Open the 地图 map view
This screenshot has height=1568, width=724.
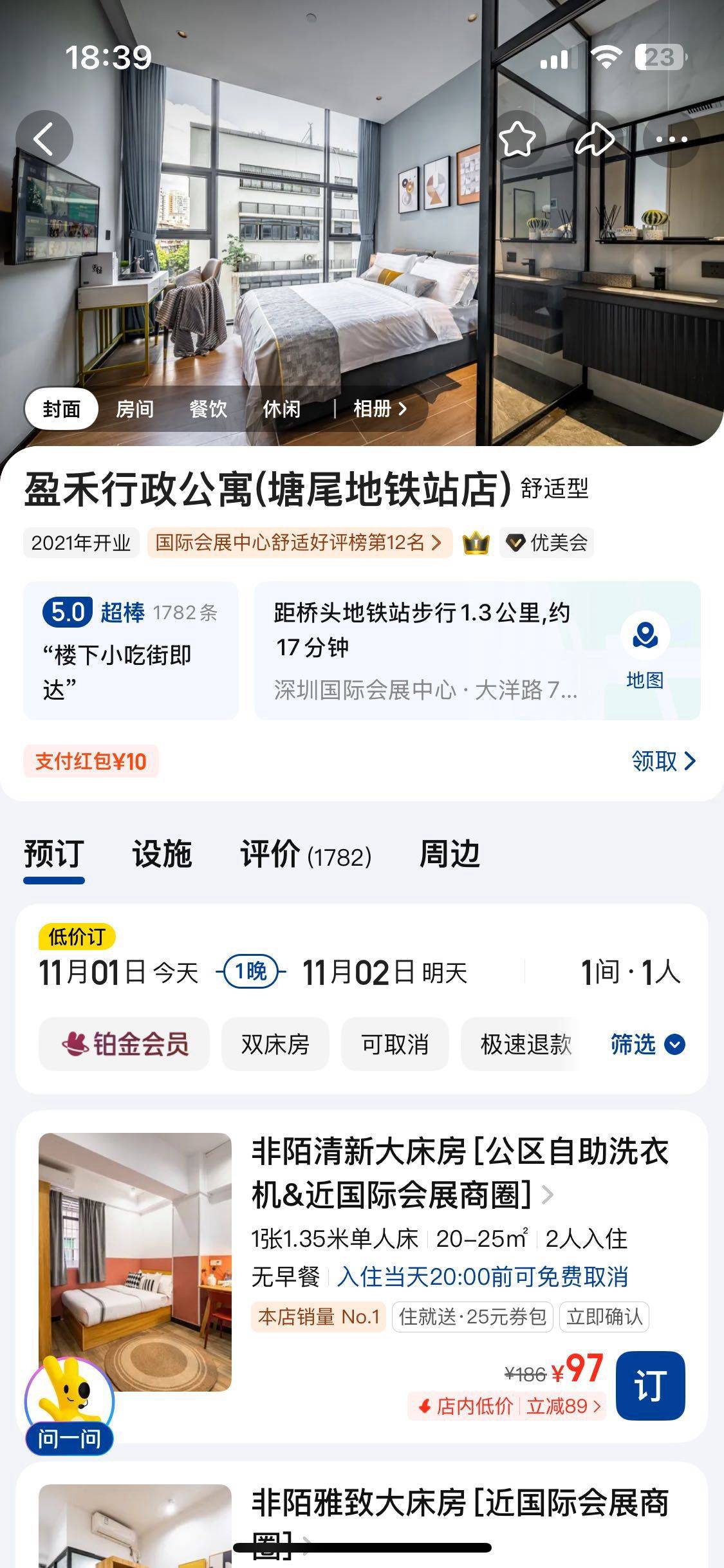[x=644, y=650]
